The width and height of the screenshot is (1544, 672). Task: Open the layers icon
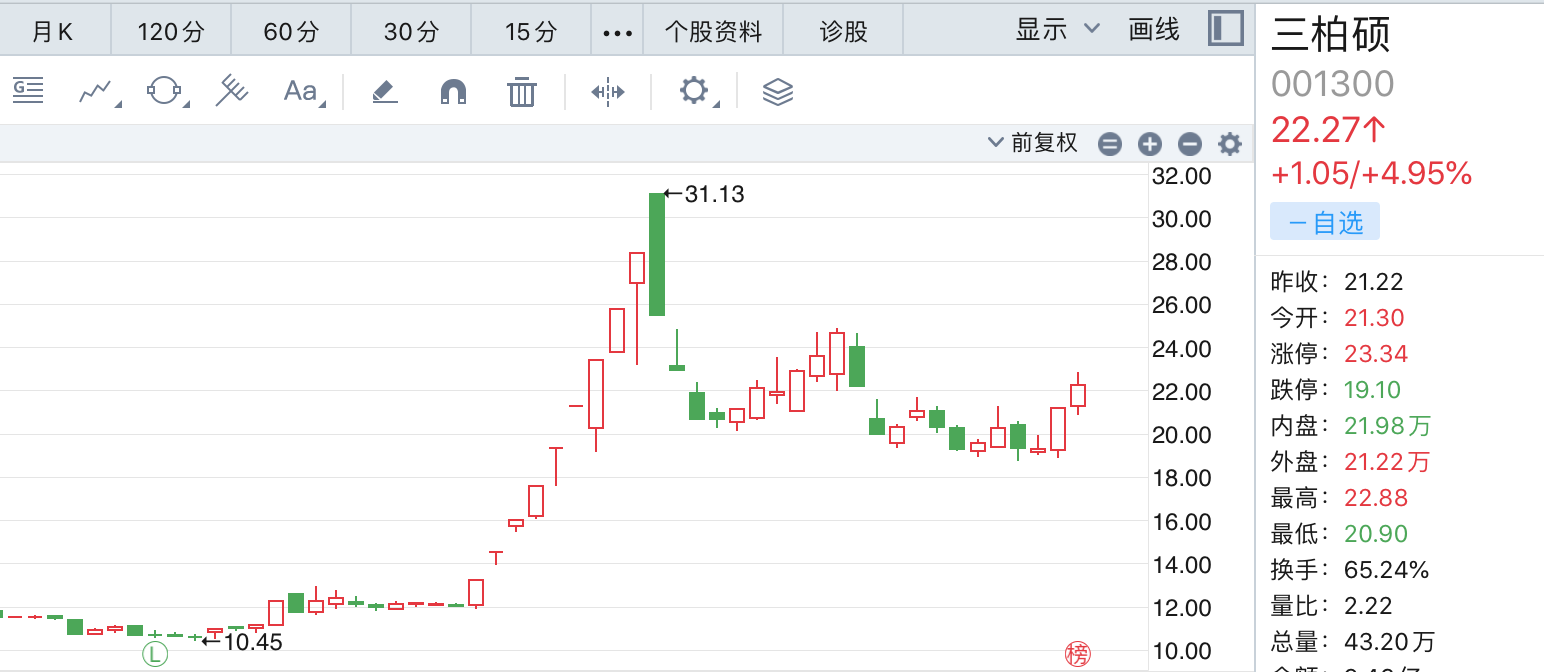(x=777, y=92)
